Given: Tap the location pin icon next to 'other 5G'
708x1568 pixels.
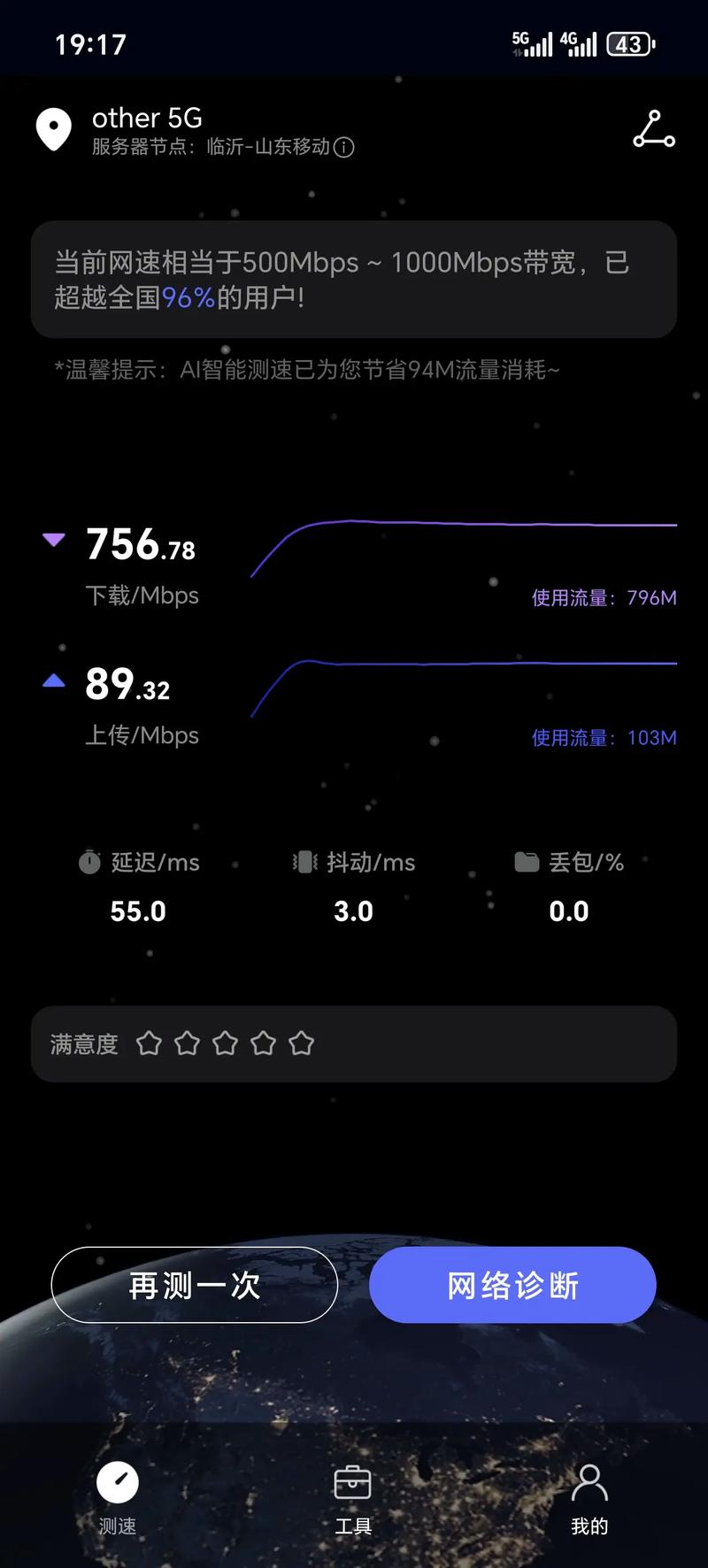Looking at the screenshot, I should pyautogui.click(x=53, y=128).
